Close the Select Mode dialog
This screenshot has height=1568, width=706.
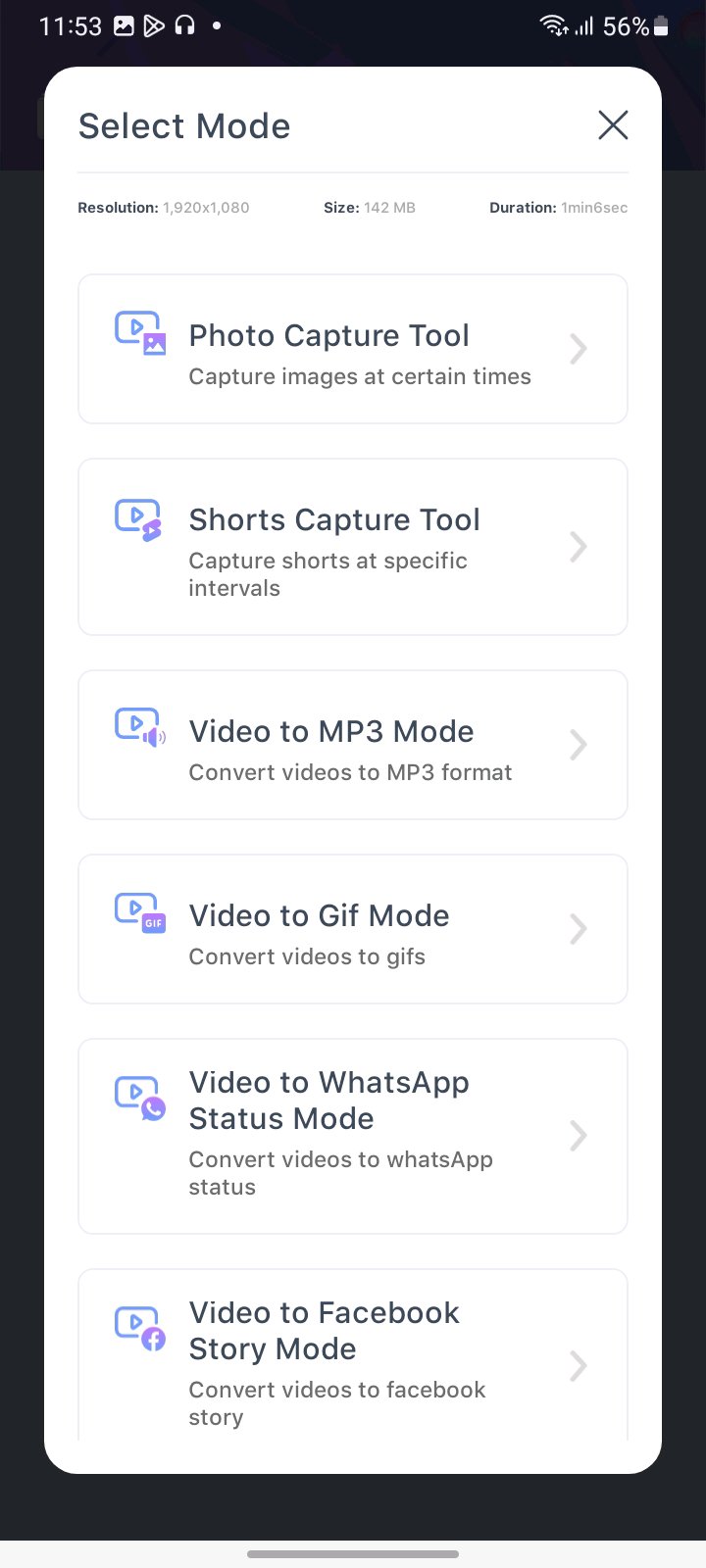[613, 125]
